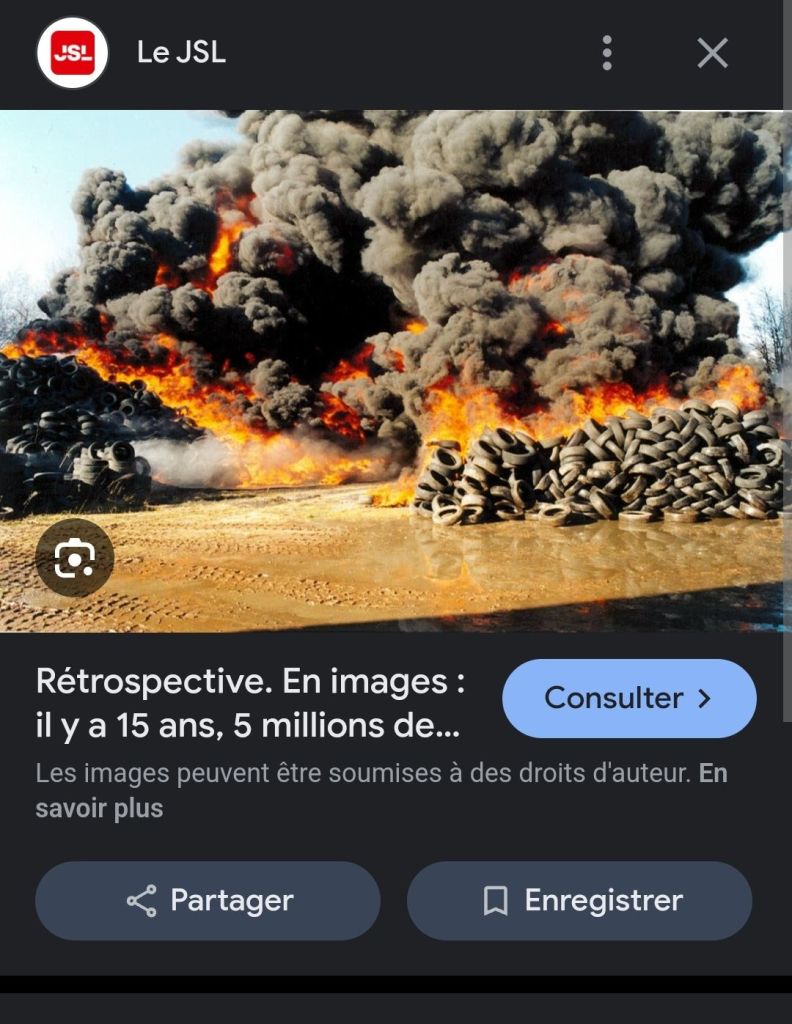Save the image with Enregistrer
This screenshot has height=1024, width=792.
(x=579, y=900)
